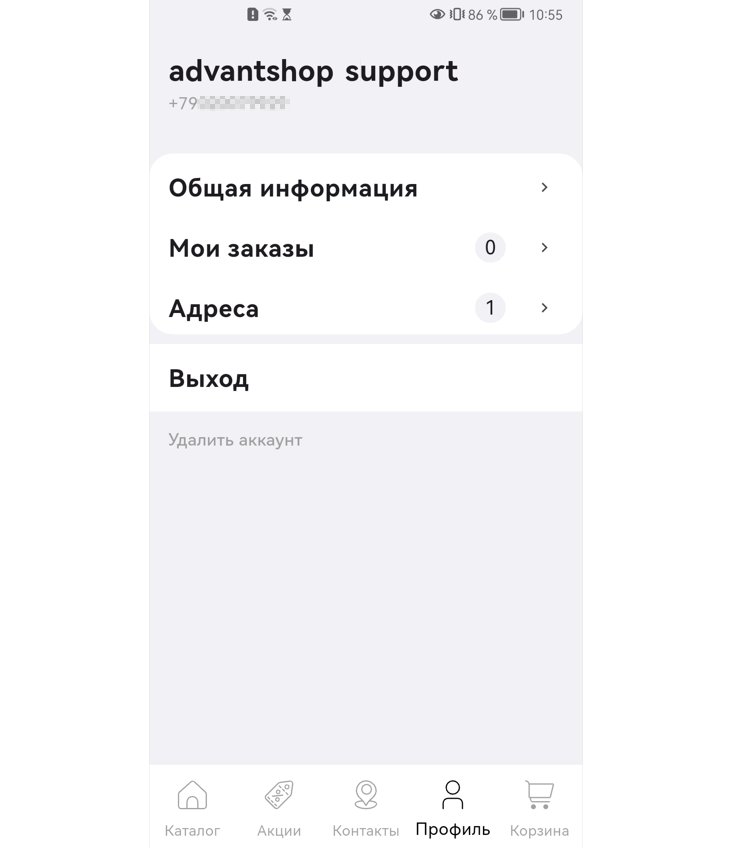The width and height of the screenshot is (740, 848).
Task: Tap the Контакты location pin icon
Action: 365,795
